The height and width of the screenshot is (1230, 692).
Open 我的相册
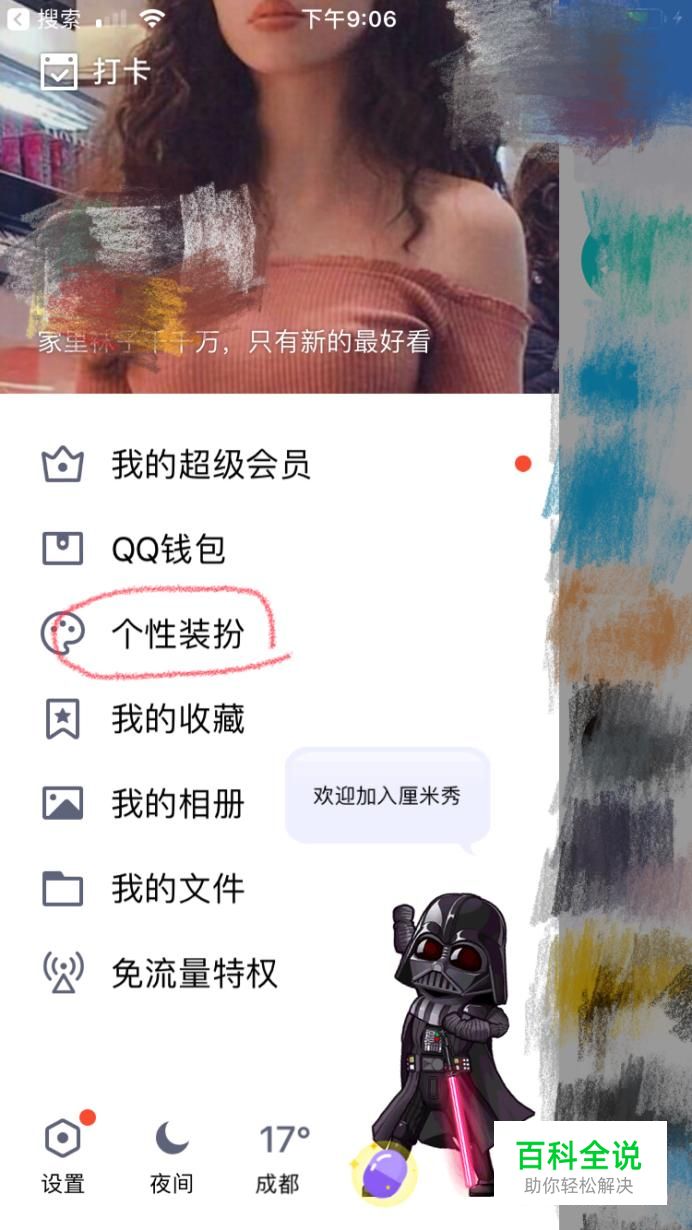click(x=177, y=804)
